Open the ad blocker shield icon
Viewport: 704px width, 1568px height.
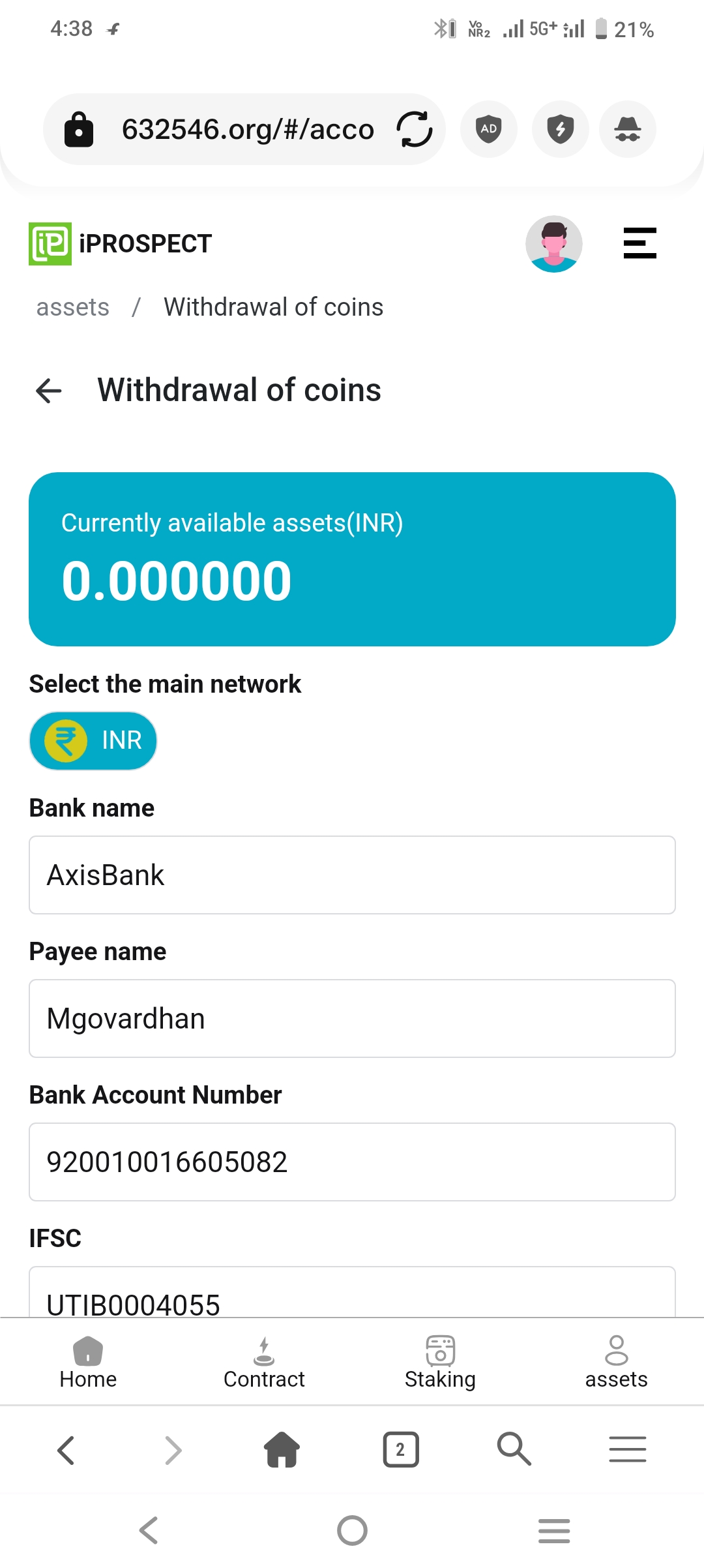click(x=489, y=129)
